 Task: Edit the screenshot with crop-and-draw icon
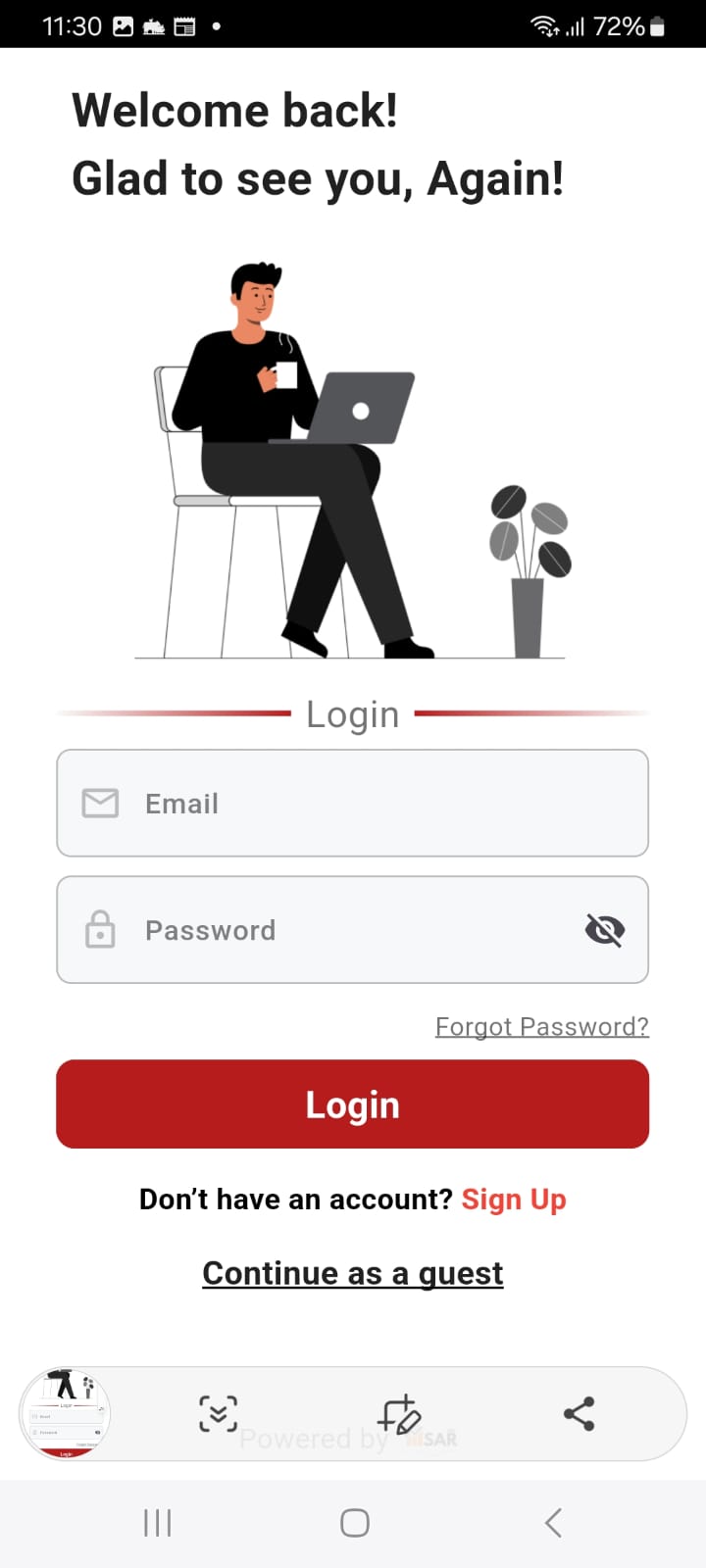[x=399, y=1413]
